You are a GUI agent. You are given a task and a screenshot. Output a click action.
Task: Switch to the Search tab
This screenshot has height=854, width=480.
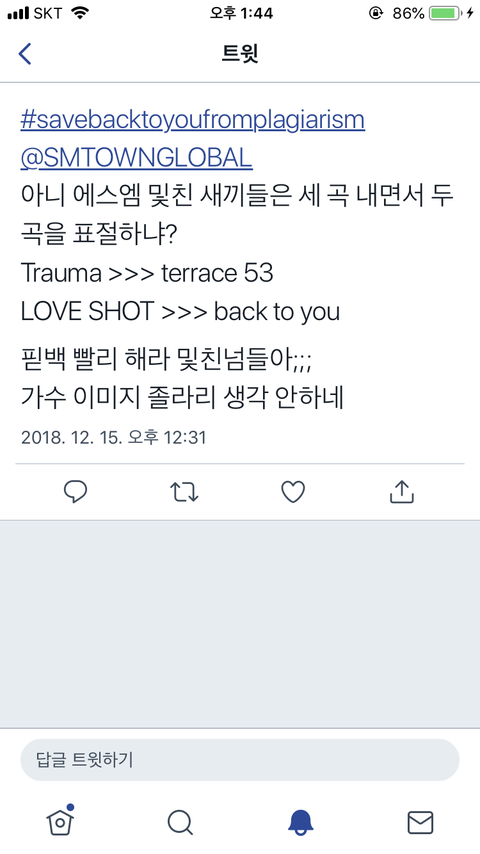[180, 822]
